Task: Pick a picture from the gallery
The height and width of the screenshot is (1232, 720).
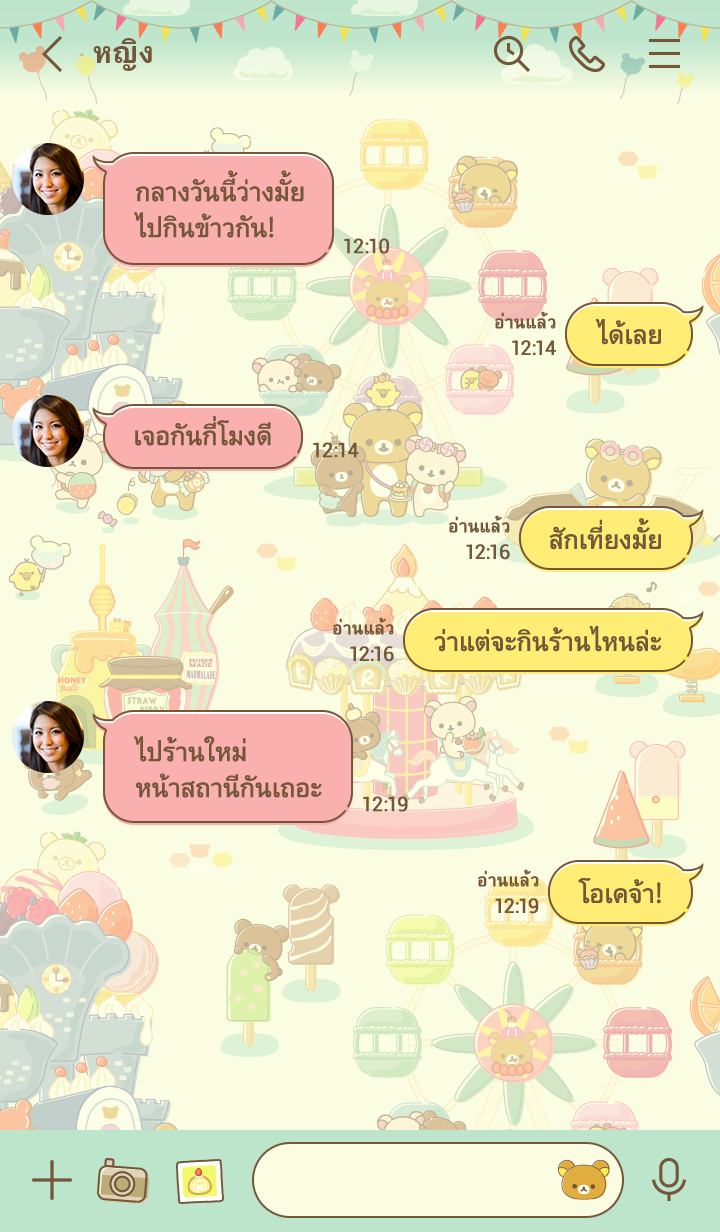Action: tap(199, 1181)
